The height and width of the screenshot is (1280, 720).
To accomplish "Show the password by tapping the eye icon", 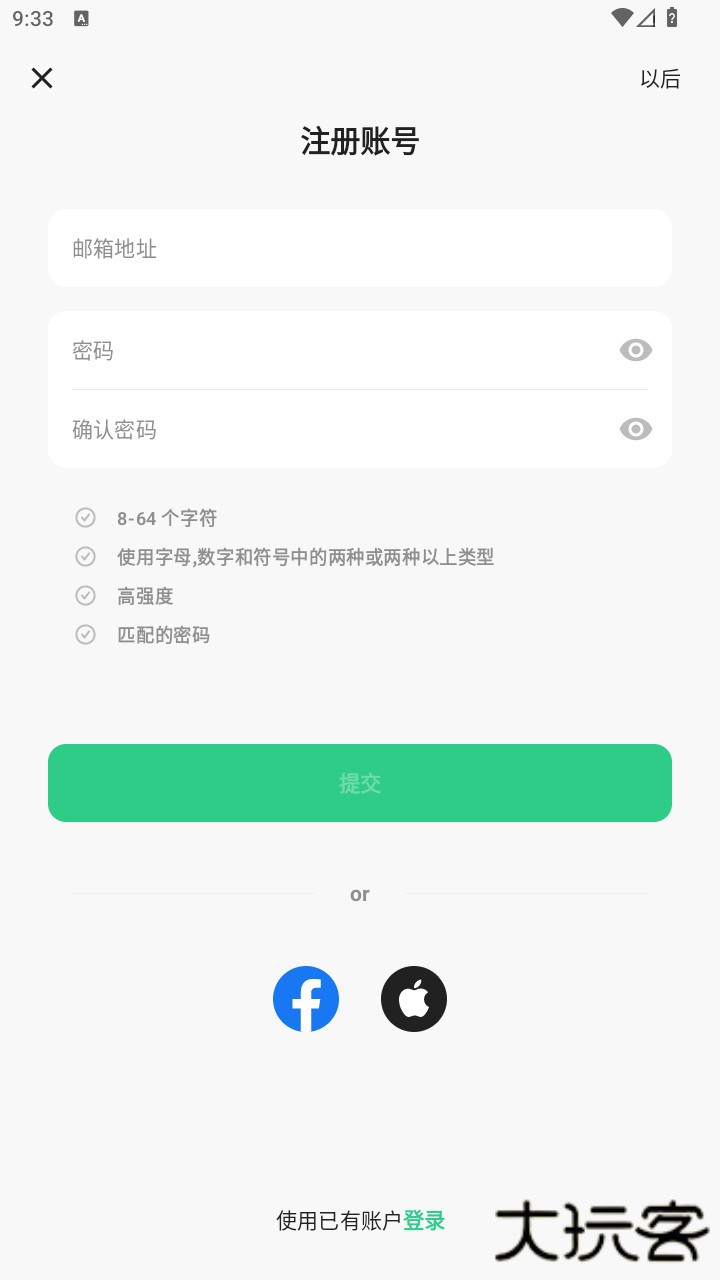I will click(635, 350).
